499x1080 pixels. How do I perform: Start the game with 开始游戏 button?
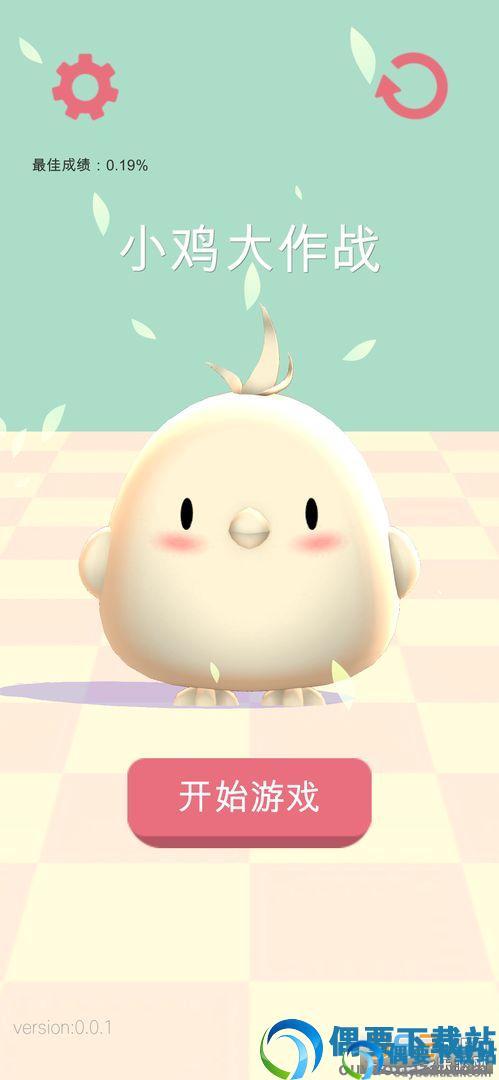tap(250, 802)
